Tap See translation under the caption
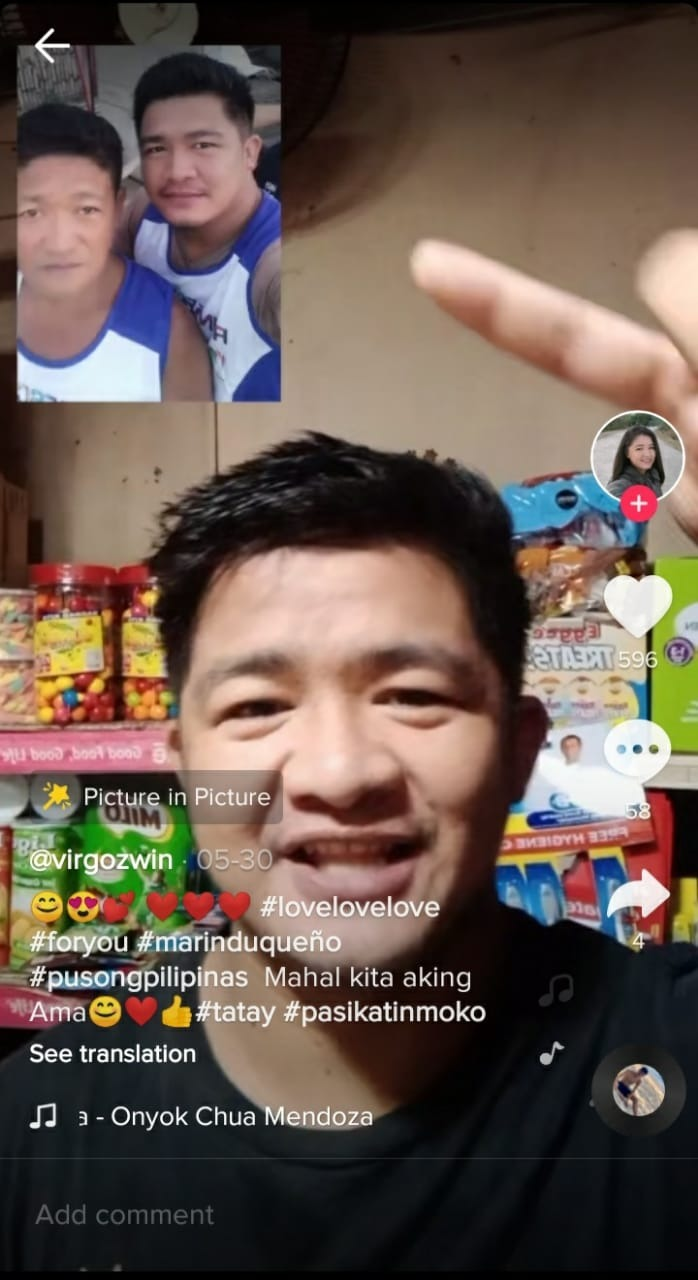Screen dimensions: 698x1280 pos(112,1053)
